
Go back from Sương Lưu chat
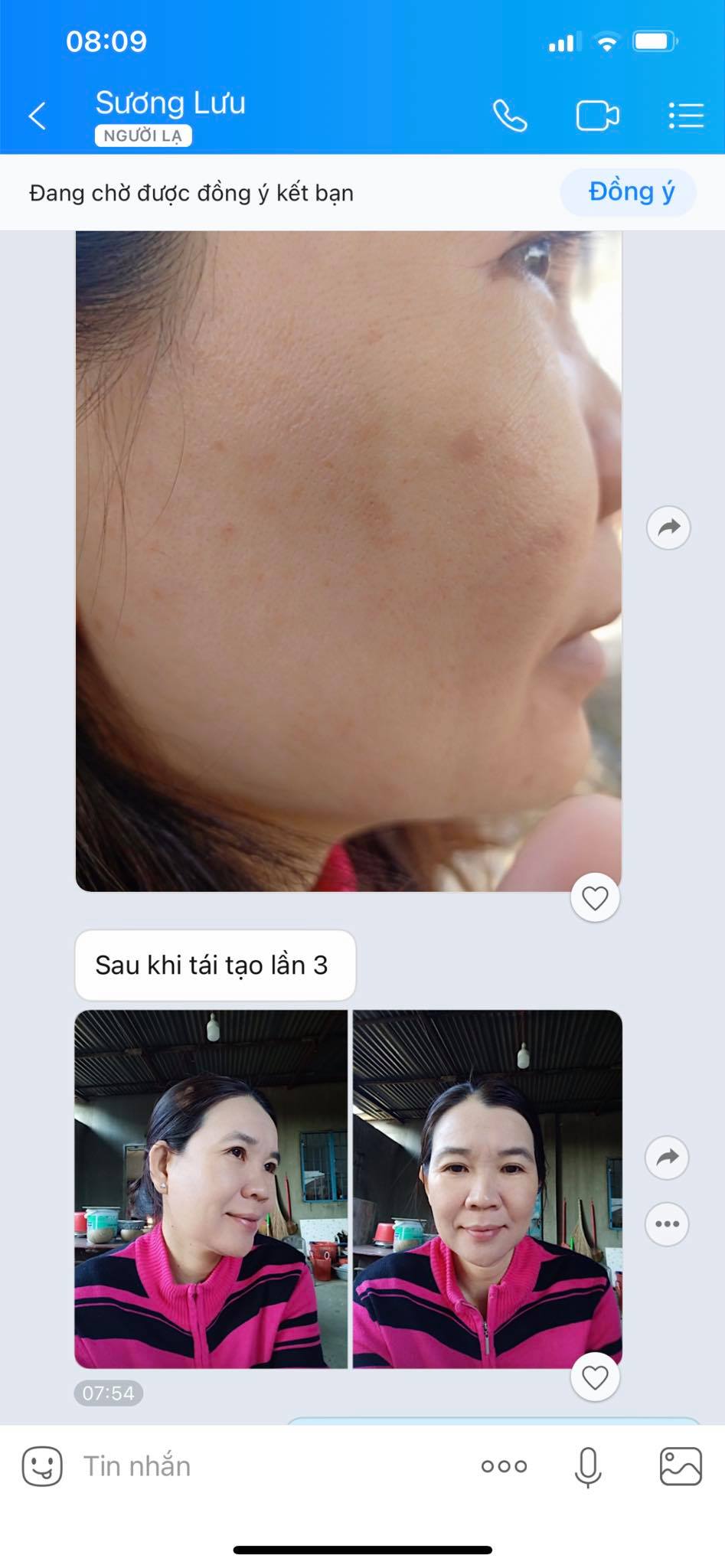[x=38, y=116]
